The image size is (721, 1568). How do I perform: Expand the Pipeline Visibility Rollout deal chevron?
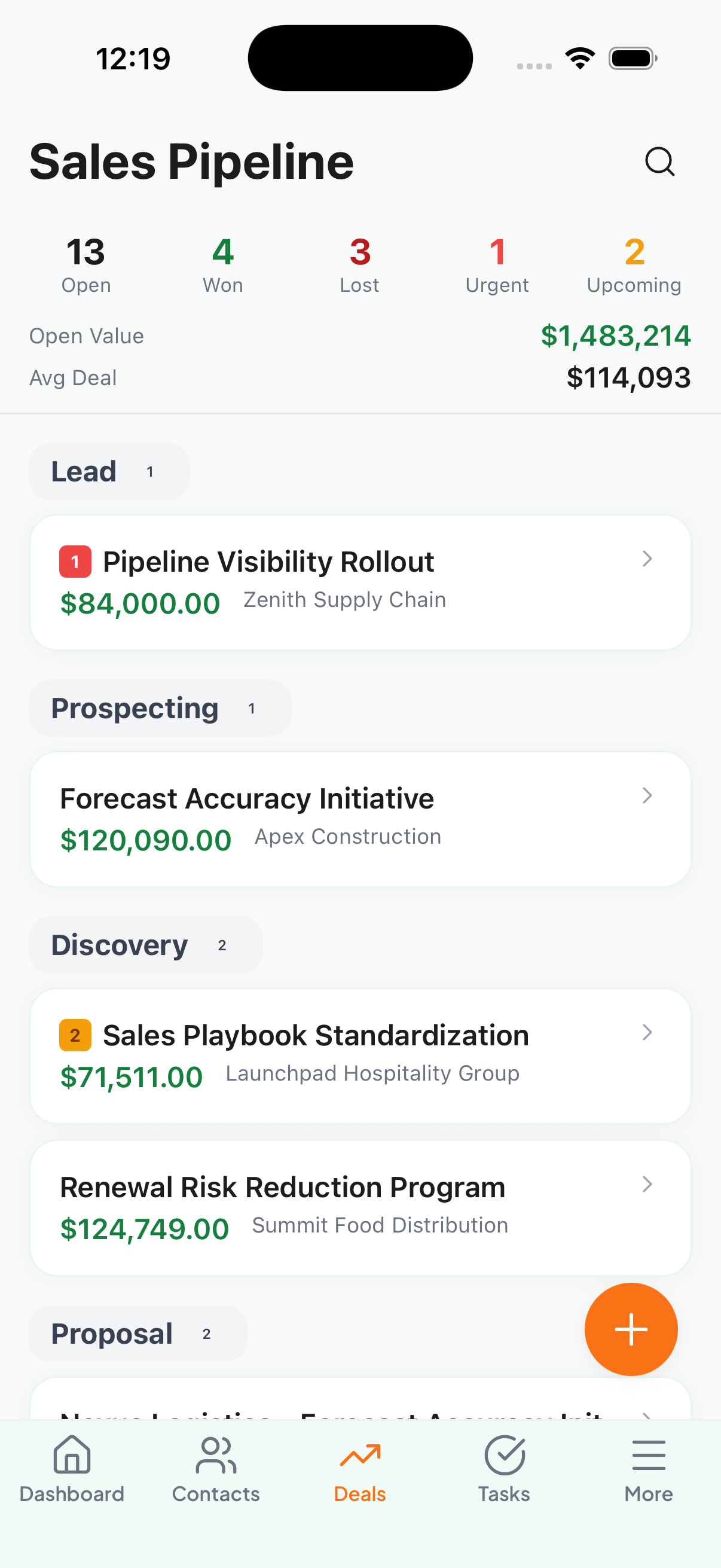647,559
